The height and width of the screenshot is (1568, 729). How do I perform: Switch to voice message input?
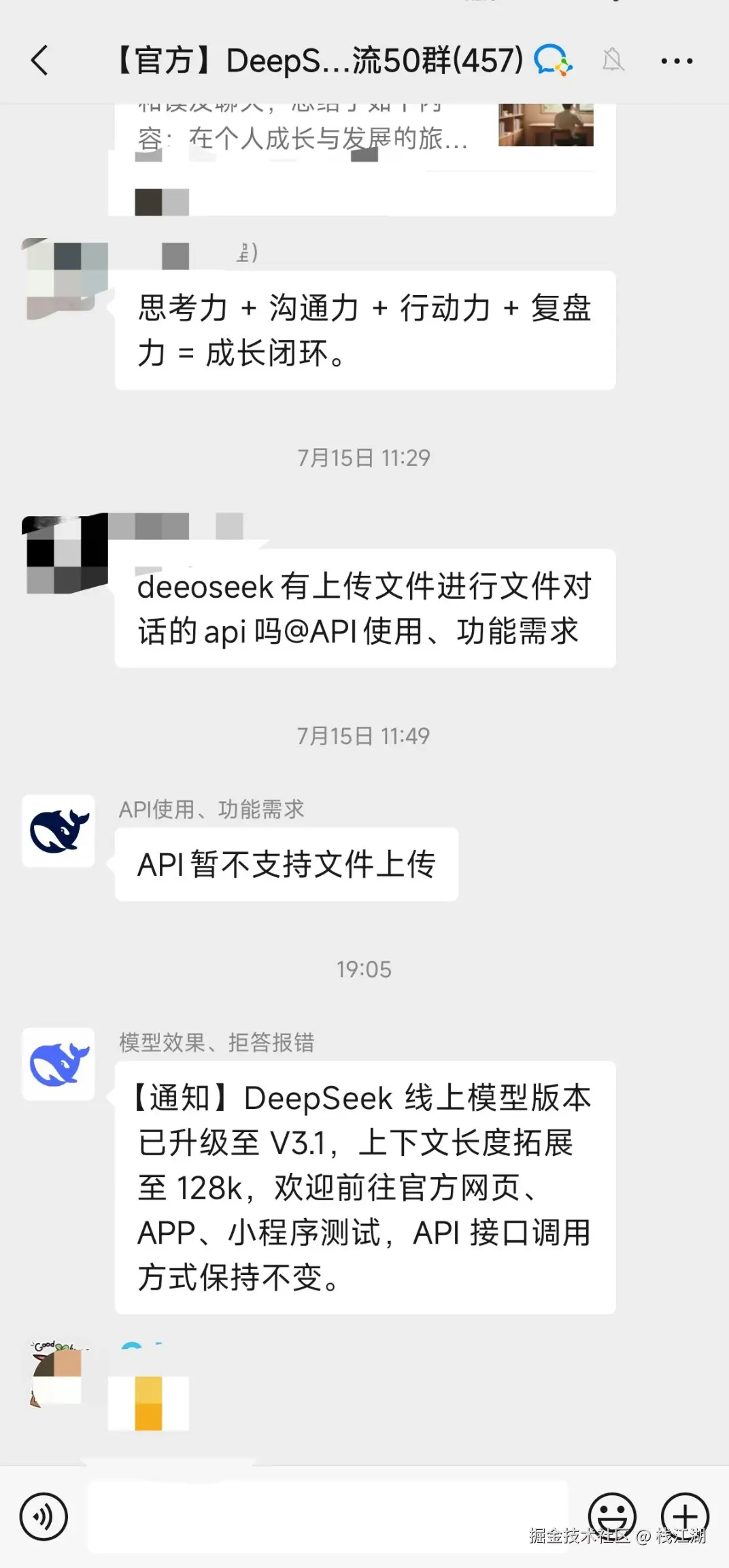(x=44, y=1516)
